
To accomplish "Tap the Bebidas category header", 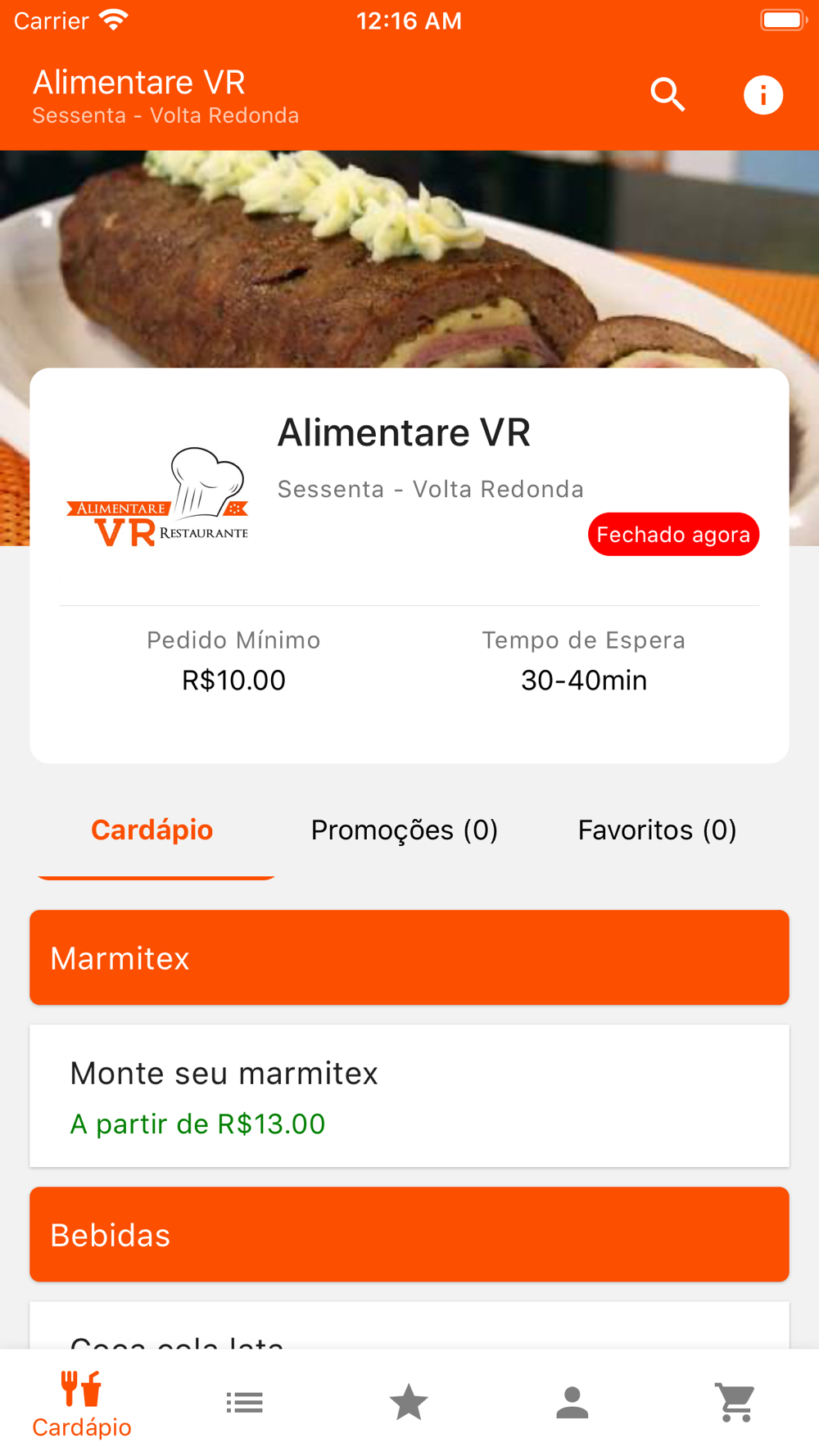I will [x=409, y=1234].
